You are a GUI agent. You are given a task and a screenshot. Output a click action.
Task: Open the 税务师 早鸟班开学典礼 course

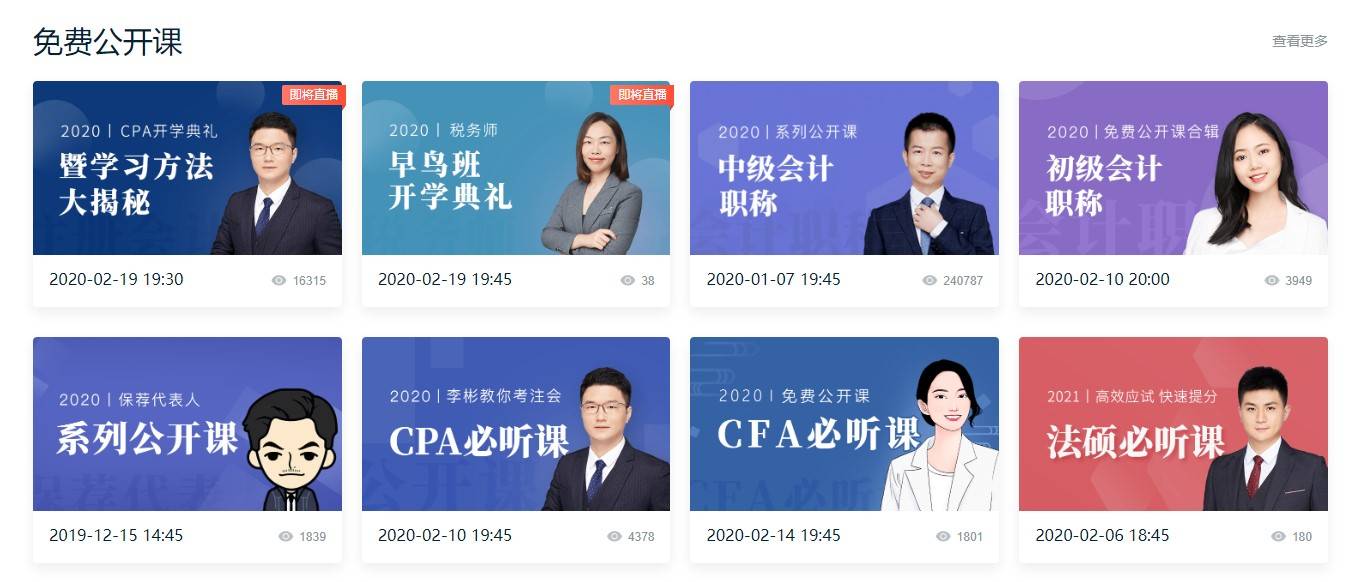coord(515,168)
